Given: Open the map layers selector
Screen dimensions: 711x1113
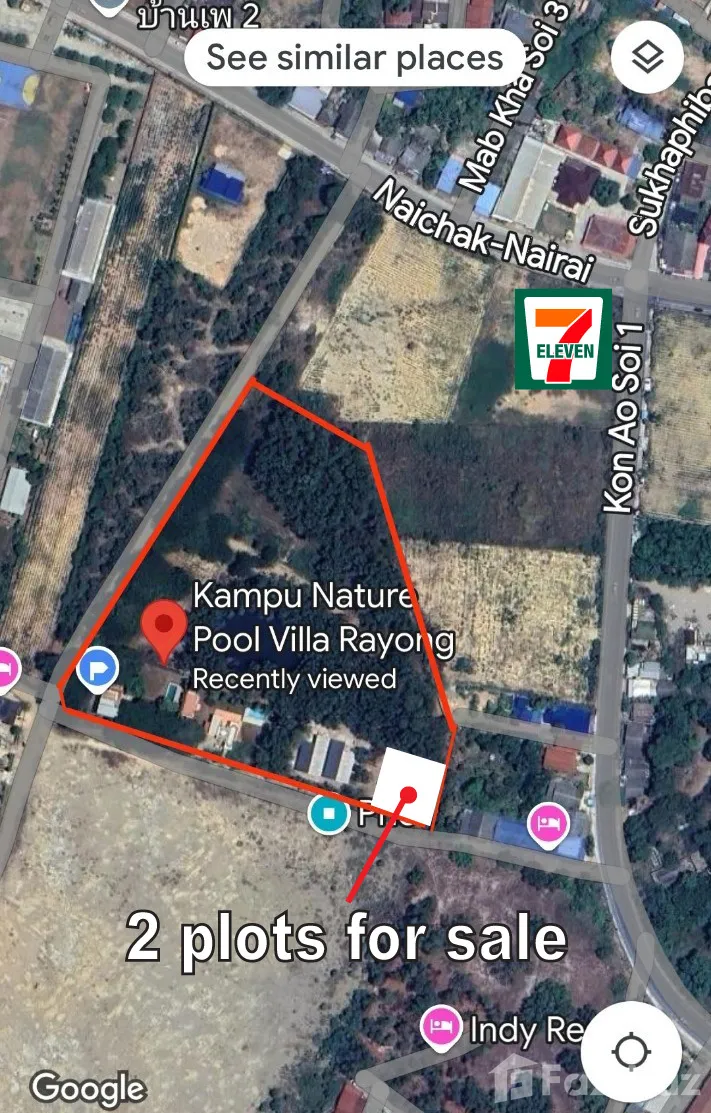Looking at the screenshot, I should coord(647,58).
